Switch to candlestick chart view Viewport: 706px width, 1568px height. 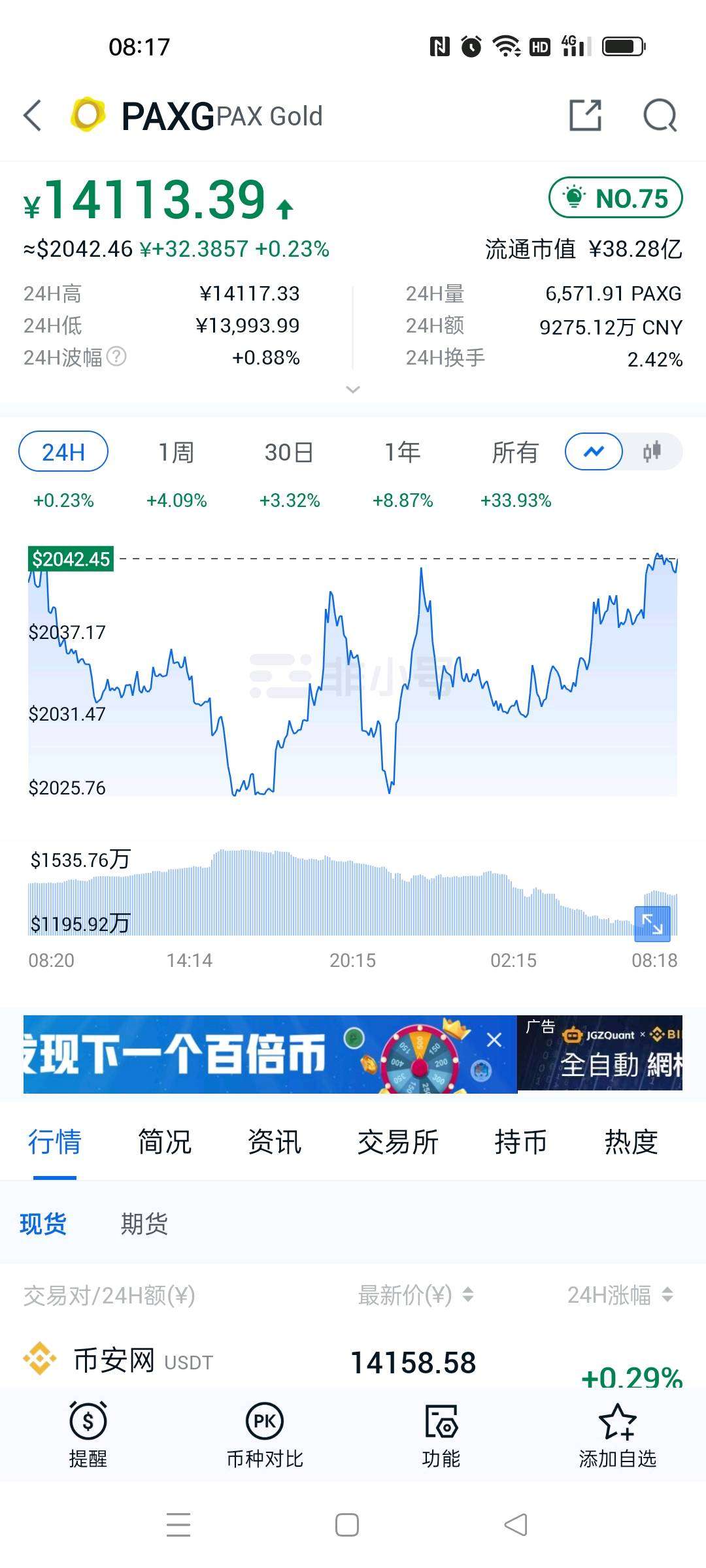point(652,451)
